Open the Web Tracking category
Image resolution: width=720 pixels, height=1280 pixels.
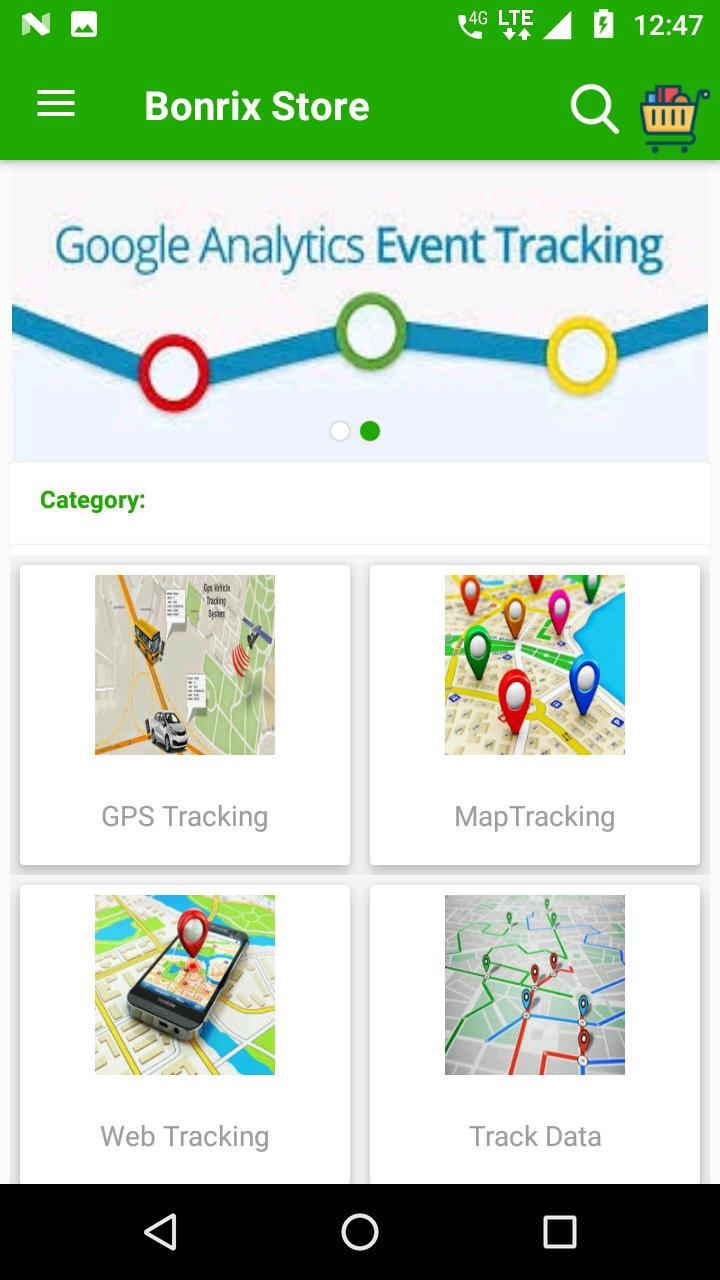pyautogui.click(x=185, y=1034)
